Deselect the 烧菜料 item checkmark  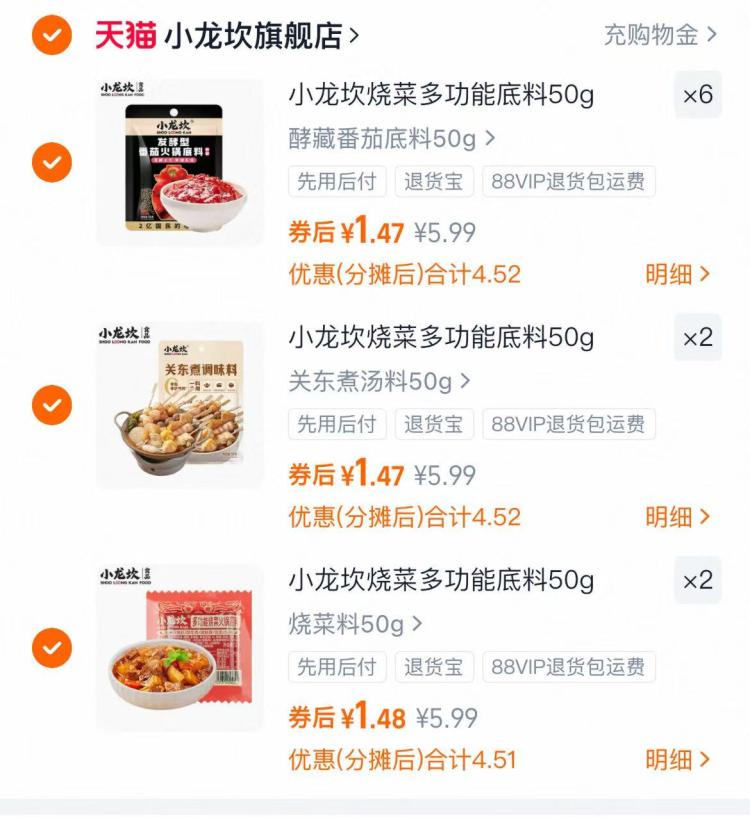[x=51, y=648]
